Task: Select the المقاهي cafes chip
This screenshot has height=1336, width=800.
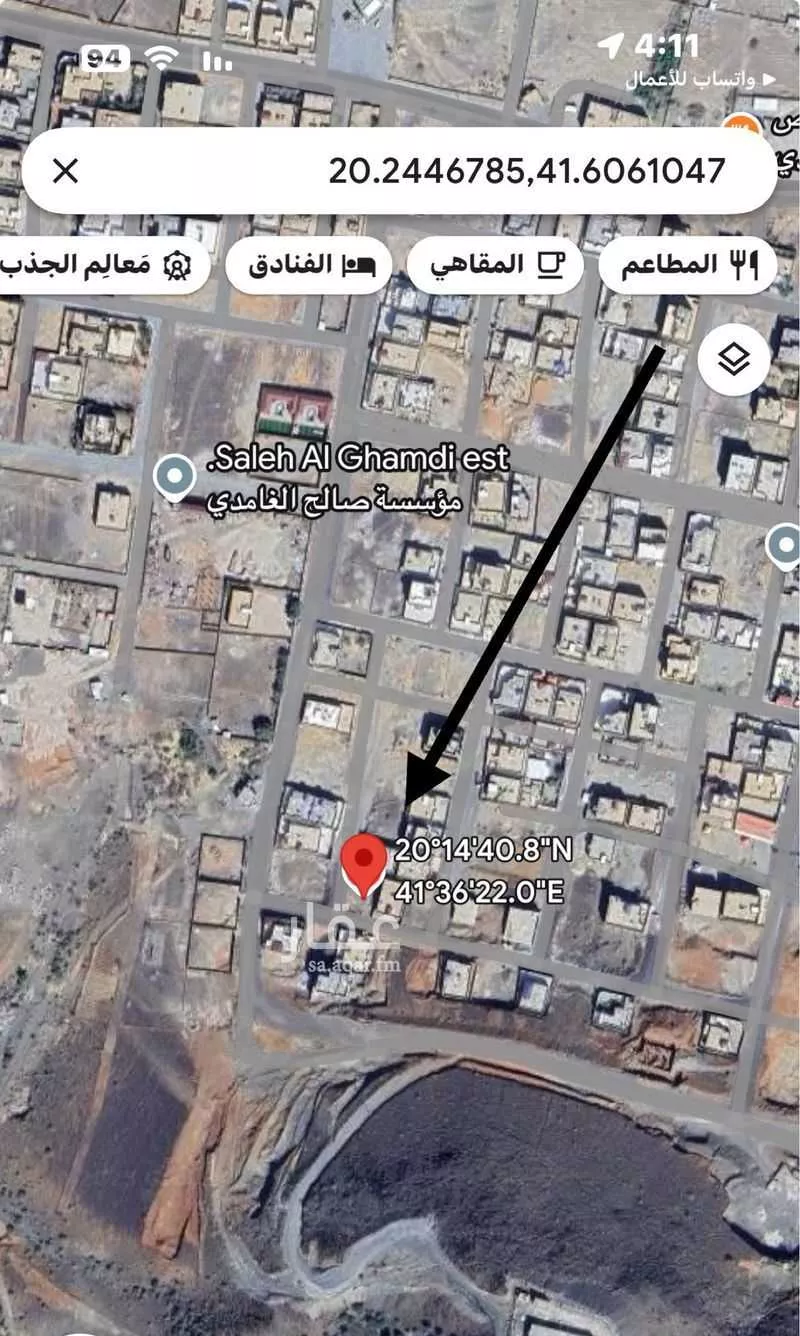Action: coord(495,265)
